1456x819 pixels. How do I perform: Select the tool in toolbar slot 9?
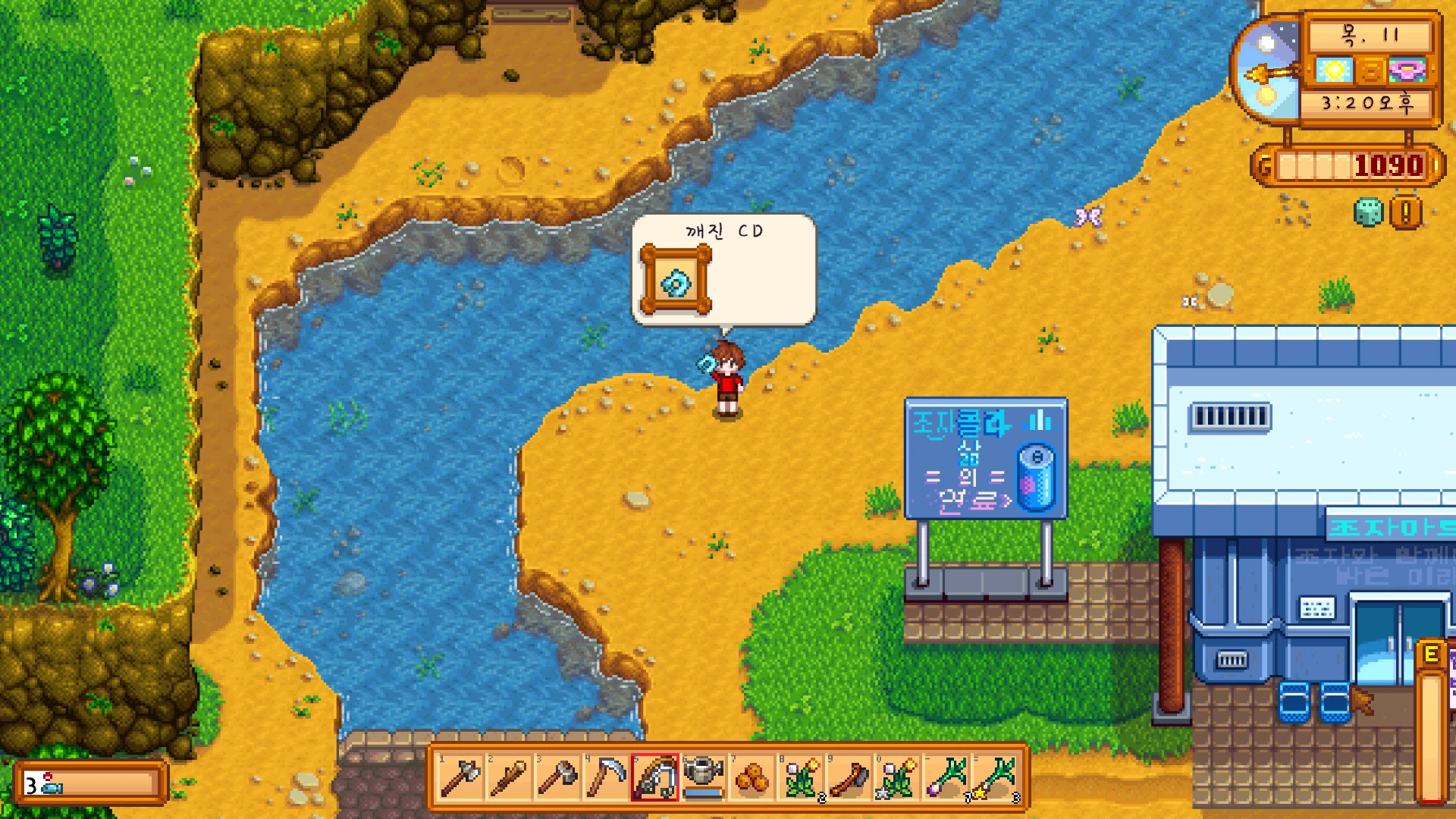849,777
